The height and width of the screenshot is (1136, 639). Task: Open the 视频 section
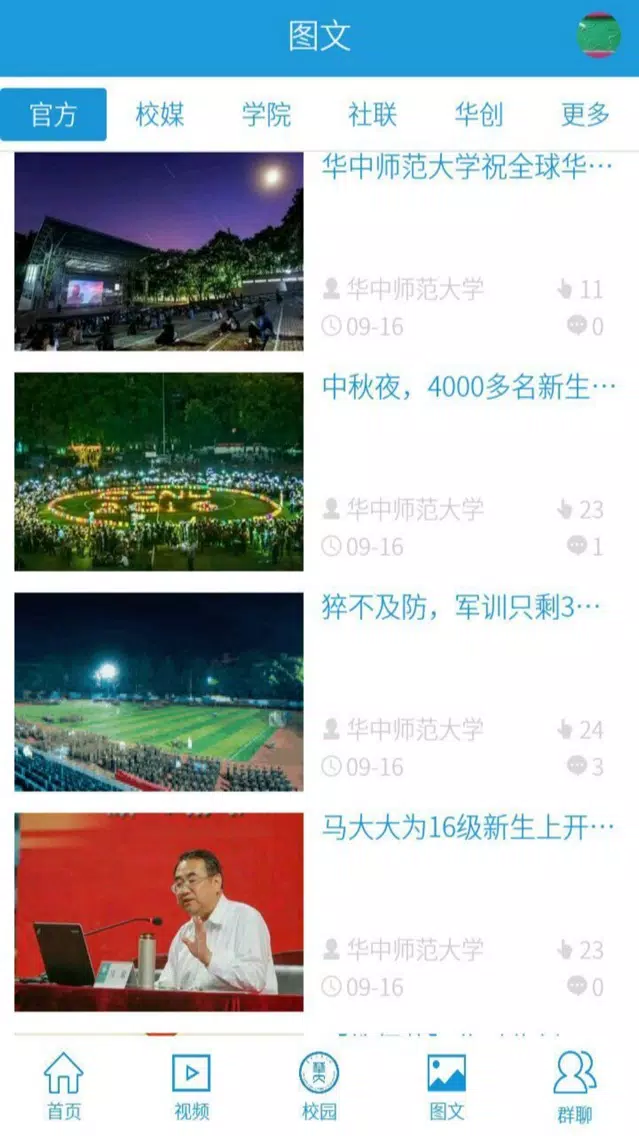(191, 1086)
